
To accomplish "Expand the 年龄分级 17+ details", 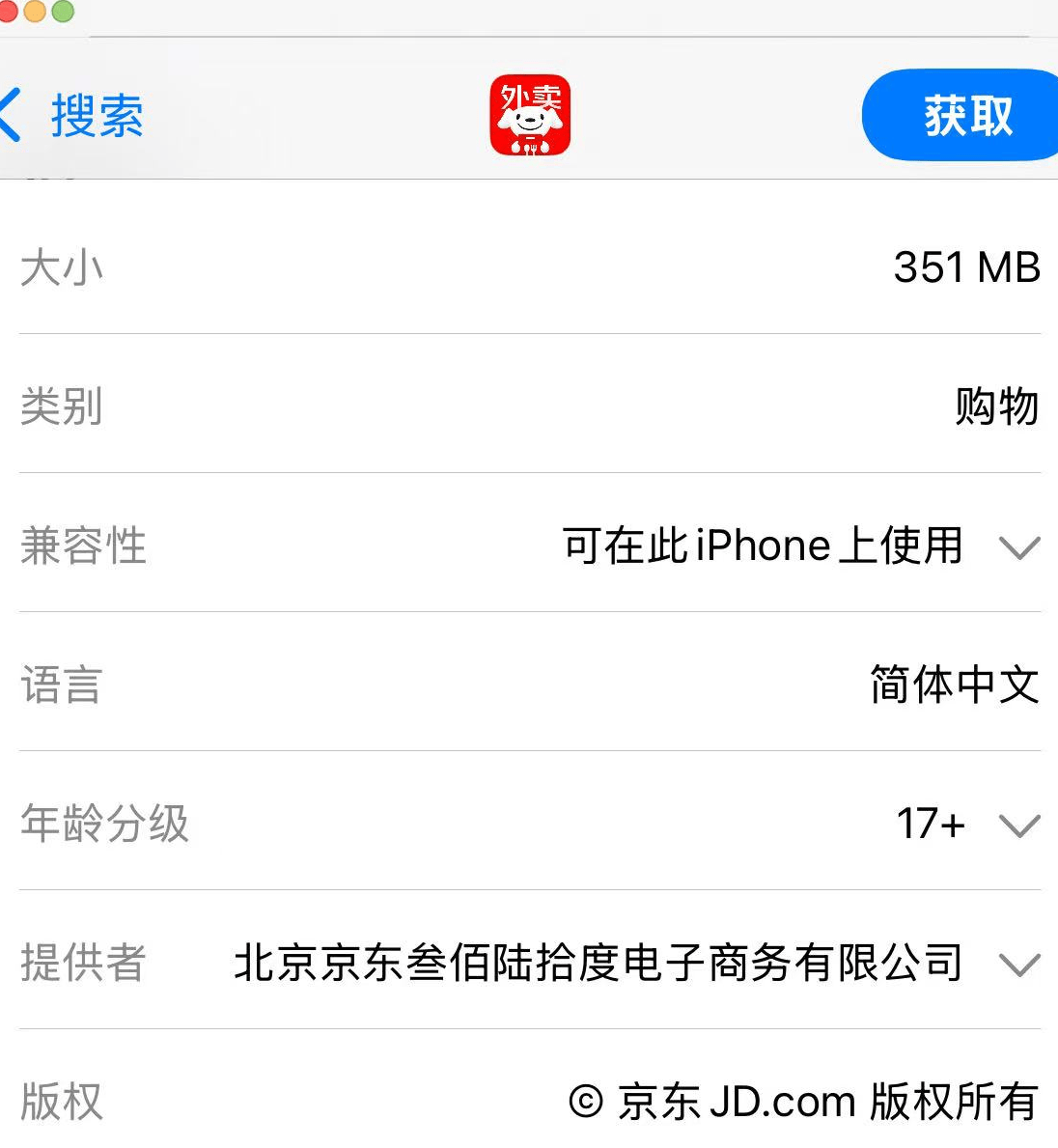I will (1019, 826).
